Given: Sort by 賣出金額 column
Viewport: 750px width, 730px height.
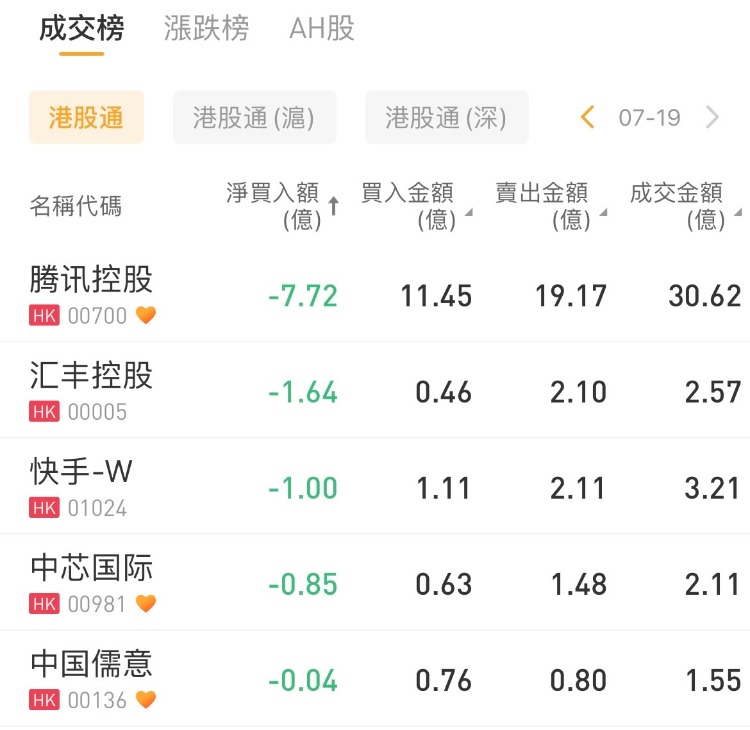Looking at the screenshot, I should coord(548,206).
